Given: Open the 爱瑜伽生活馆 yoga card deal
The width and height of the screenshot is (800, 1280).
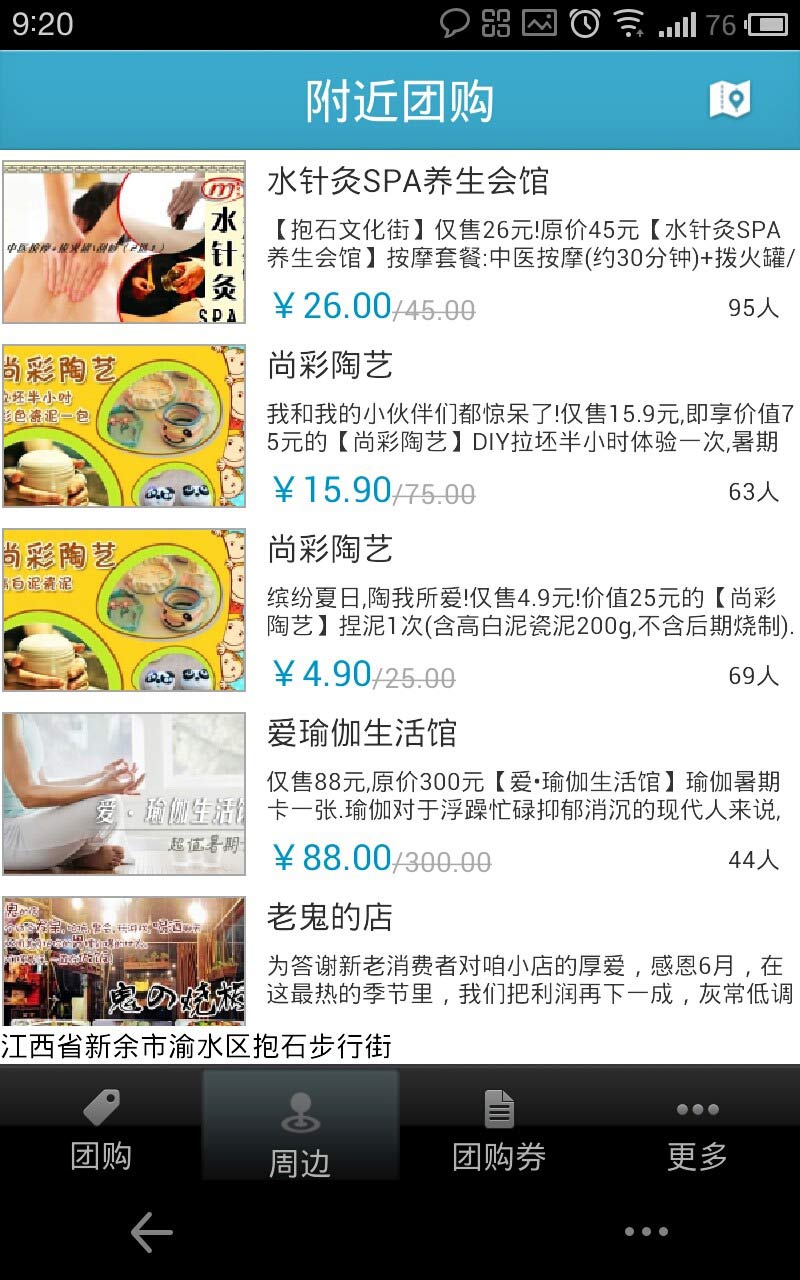Looking at the screenshot, I should coord(400,794).
